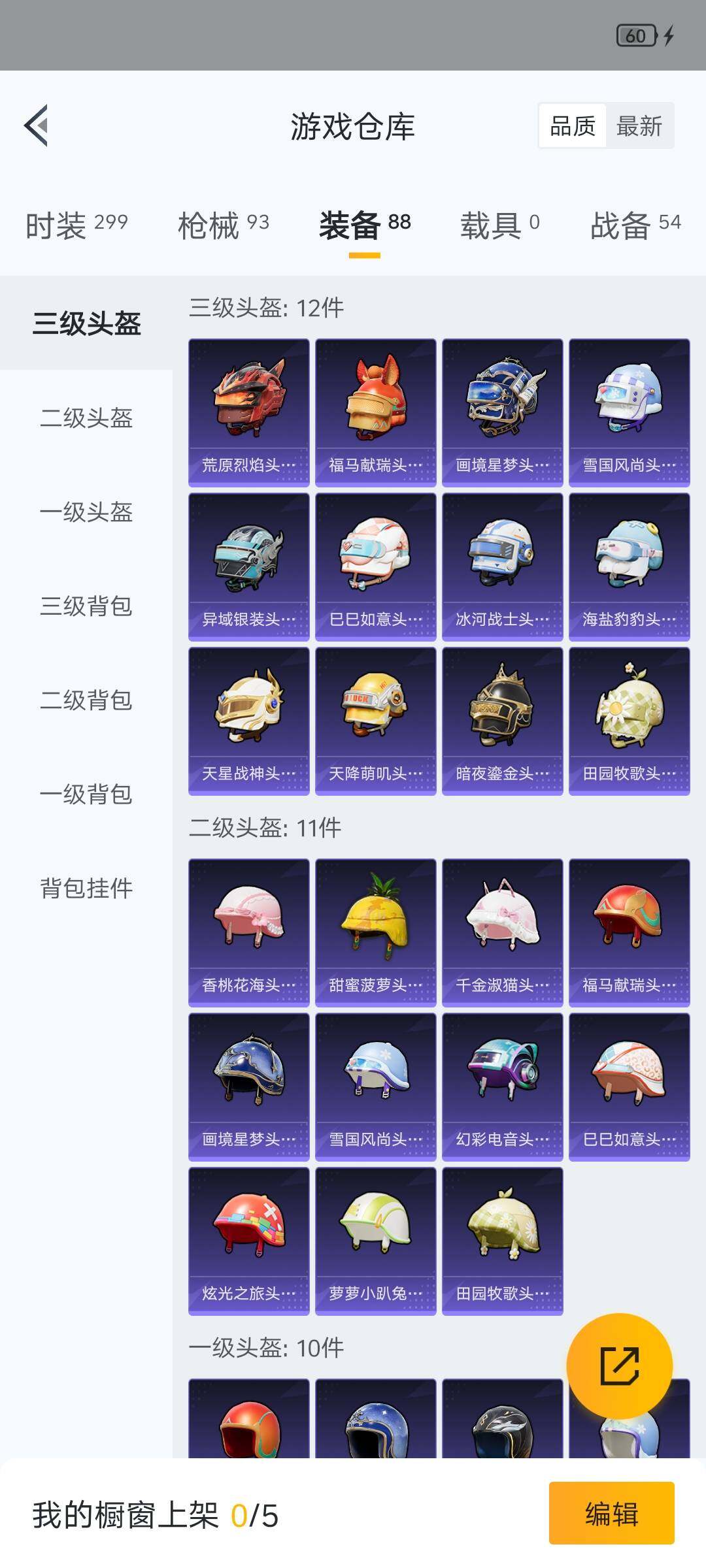Tap the floating share icon

click(622, 1369)
